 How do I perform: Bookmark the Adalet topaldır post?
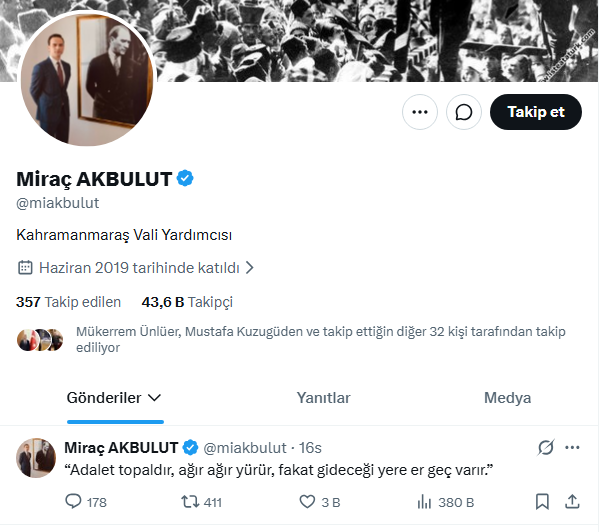pyautogui.click(x=541, y=502)
